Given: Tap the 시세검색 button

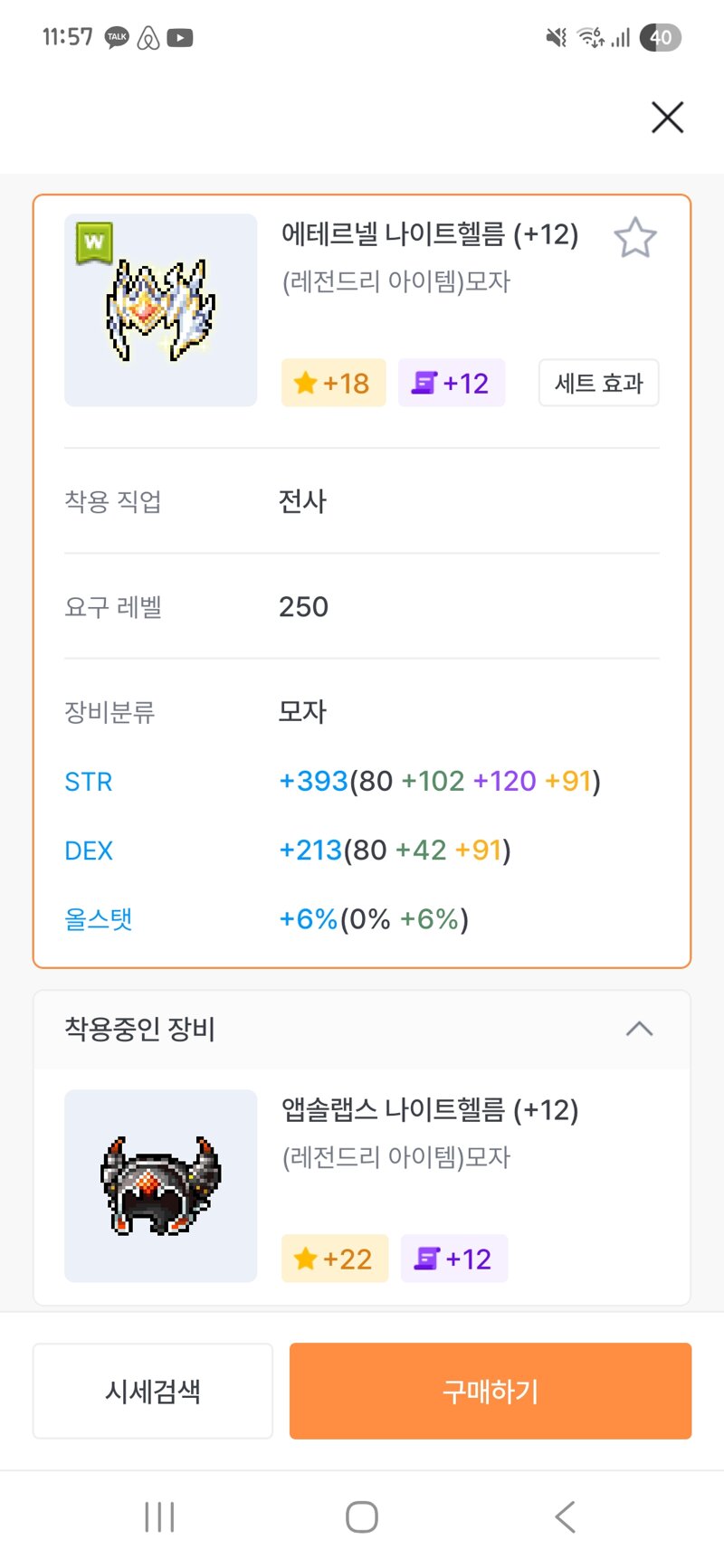Looking at the screenshot, I should click(153, 1391).
